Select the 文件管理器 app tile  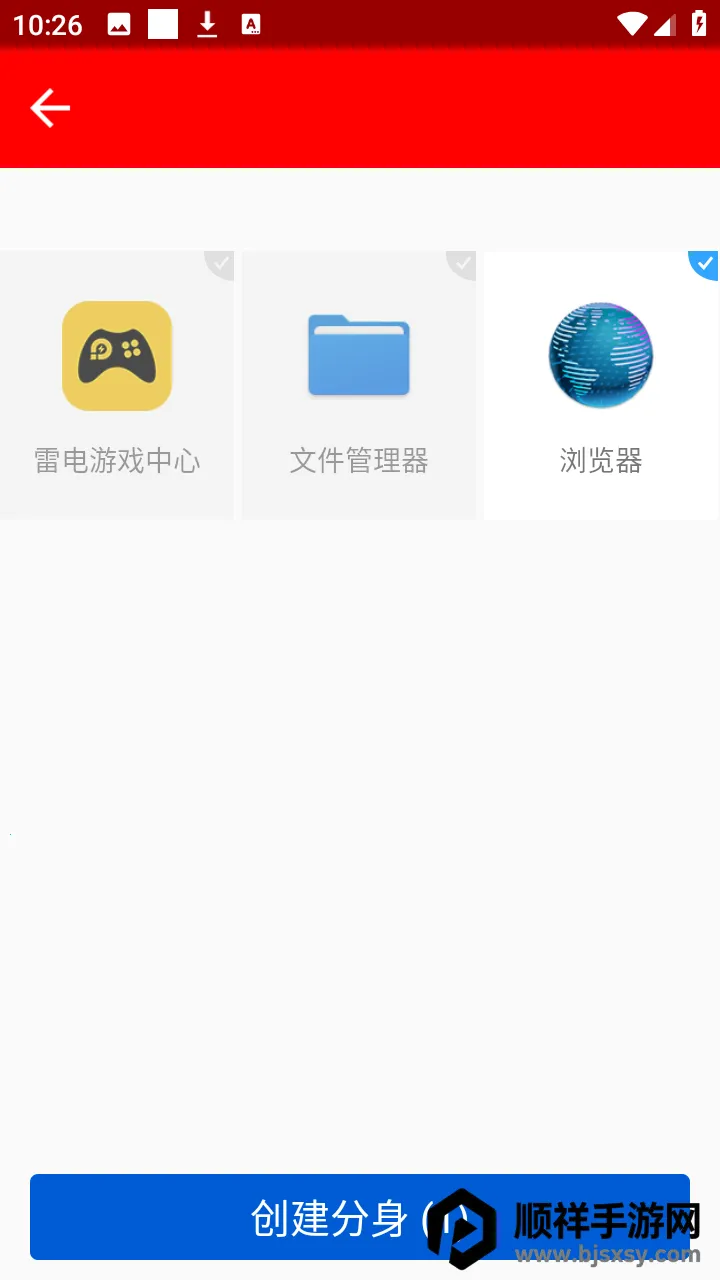point(358,385)
